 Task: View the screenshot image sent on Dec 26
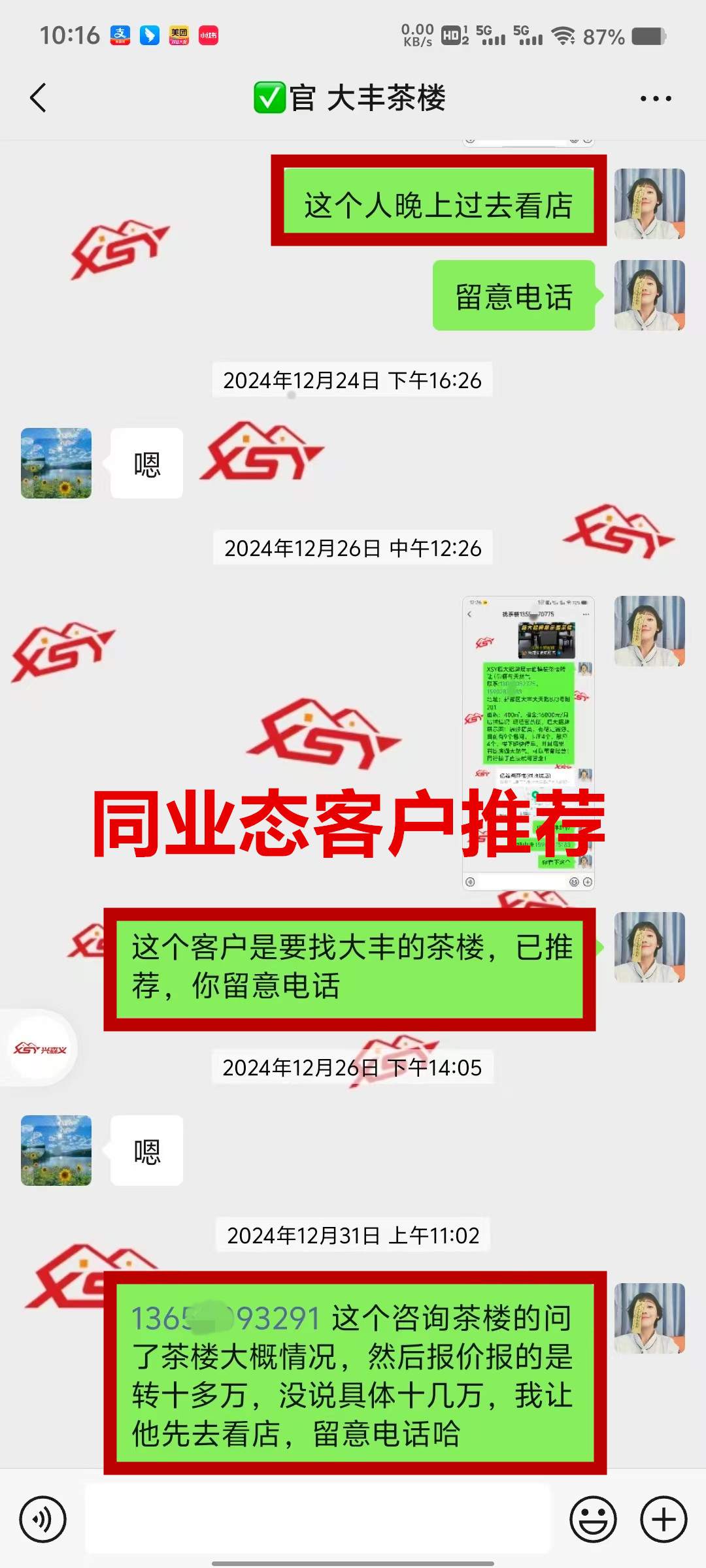click(x=528, y=743)
